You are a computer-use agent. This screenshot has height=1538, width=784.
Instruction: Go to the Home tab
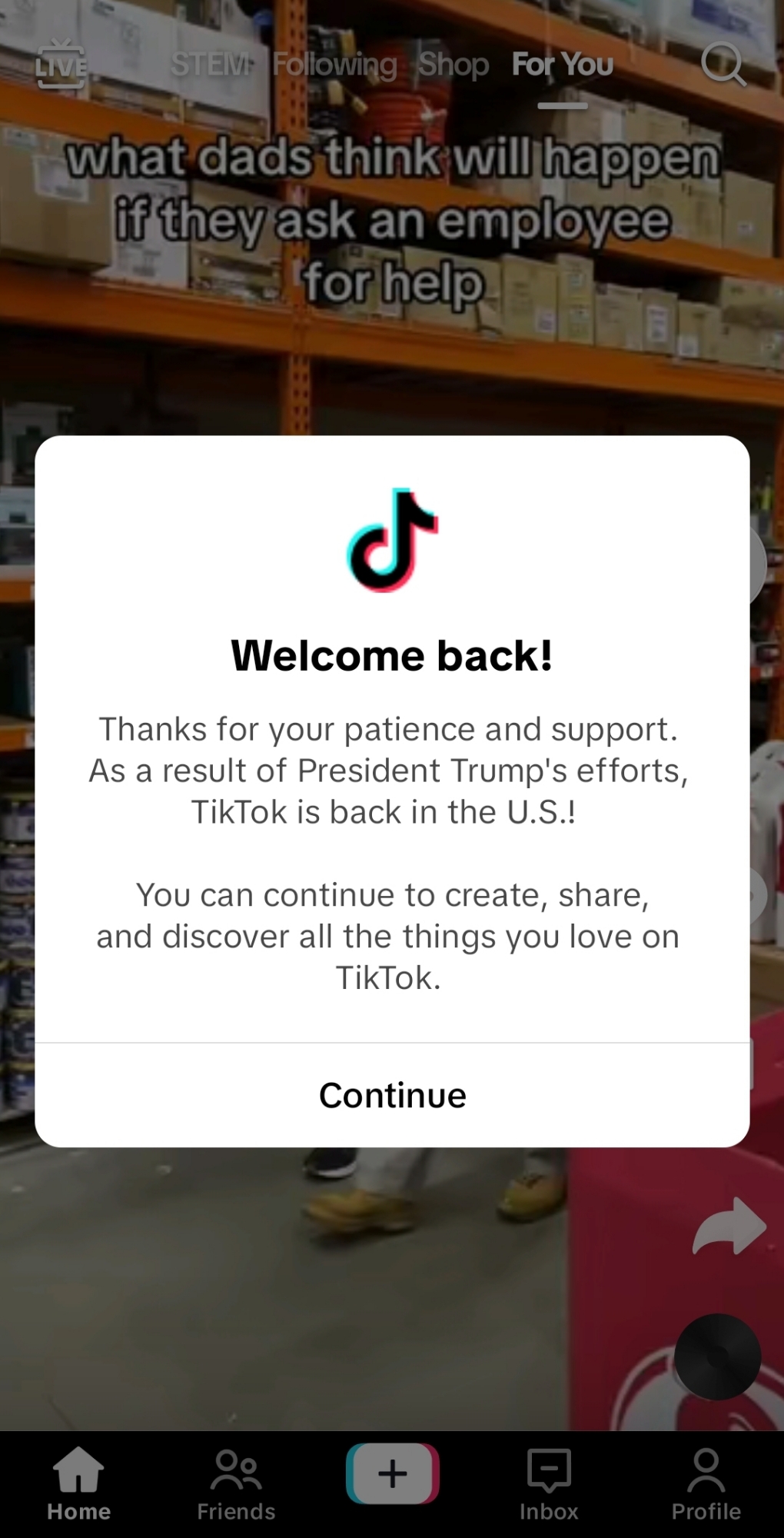coord(78,1484)
